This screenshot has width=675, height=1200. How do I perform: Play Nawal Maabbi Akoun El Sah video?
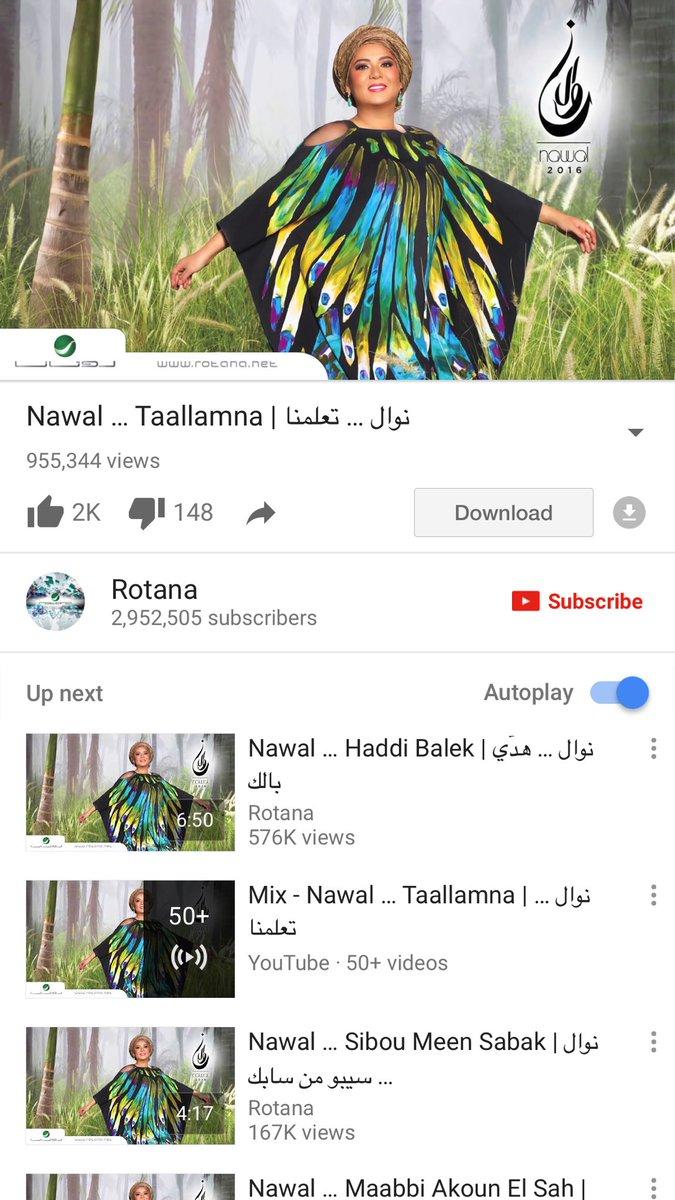415,1188
